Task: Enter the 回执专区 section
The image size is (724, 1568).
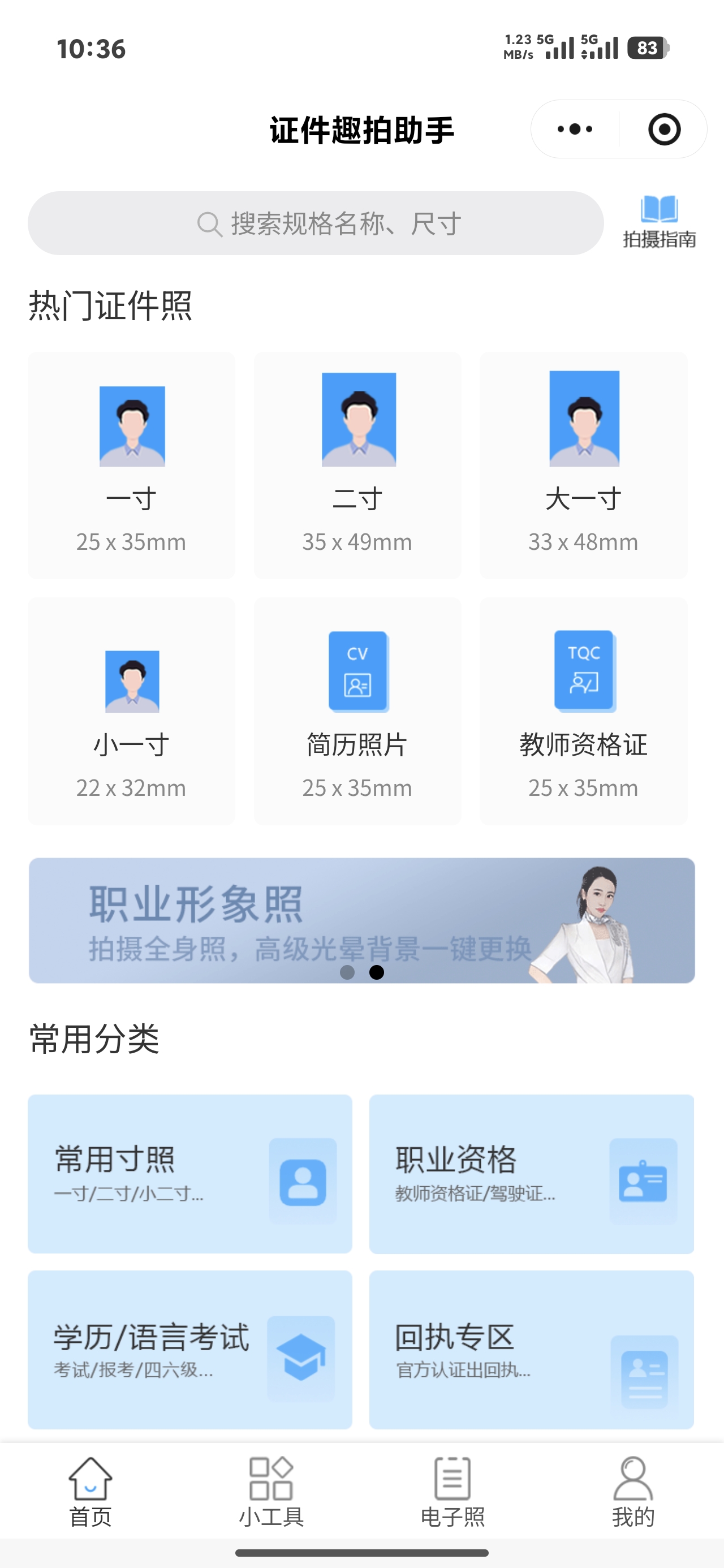Action: [532, 1349]
